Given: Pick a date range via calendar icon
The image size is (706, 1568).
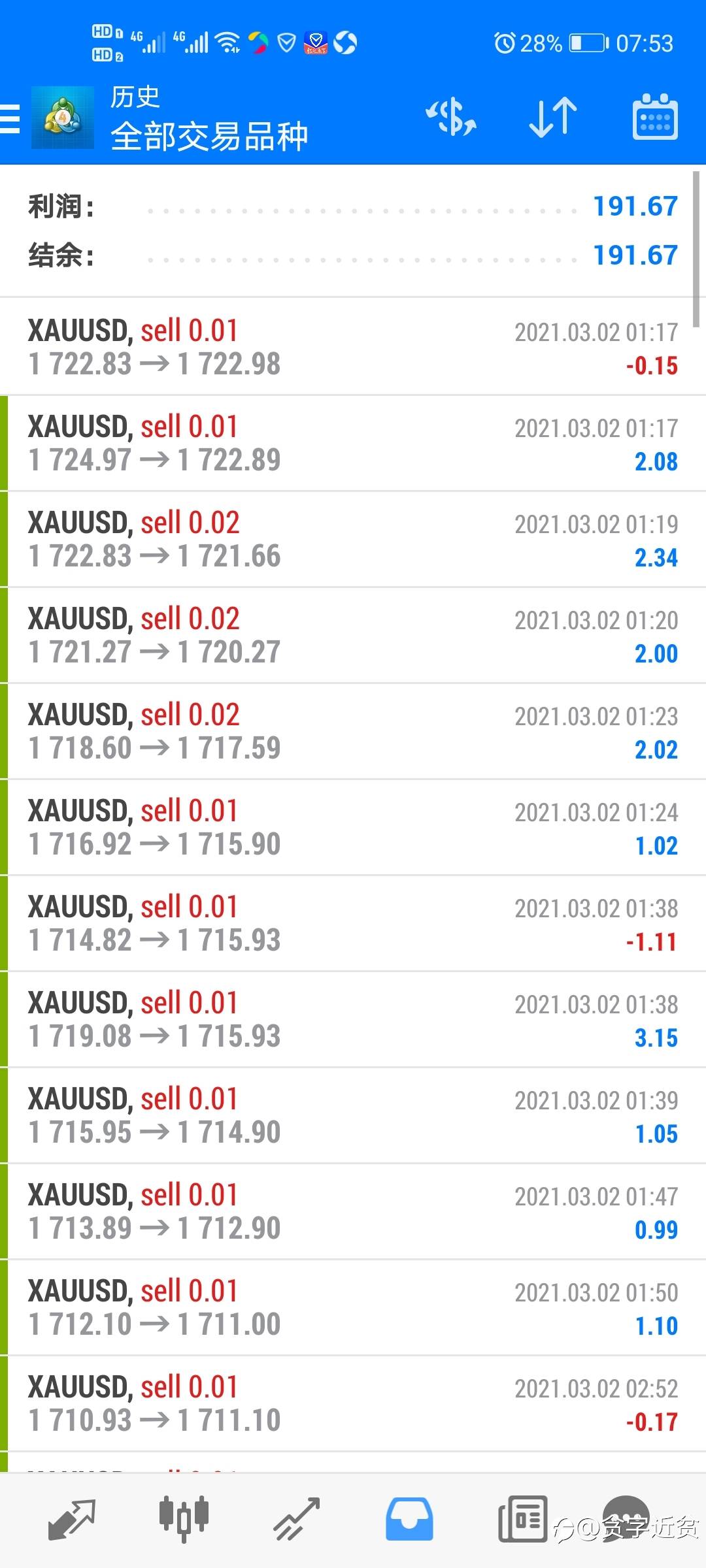Looking at the screenshot, I should pos(655,118).
